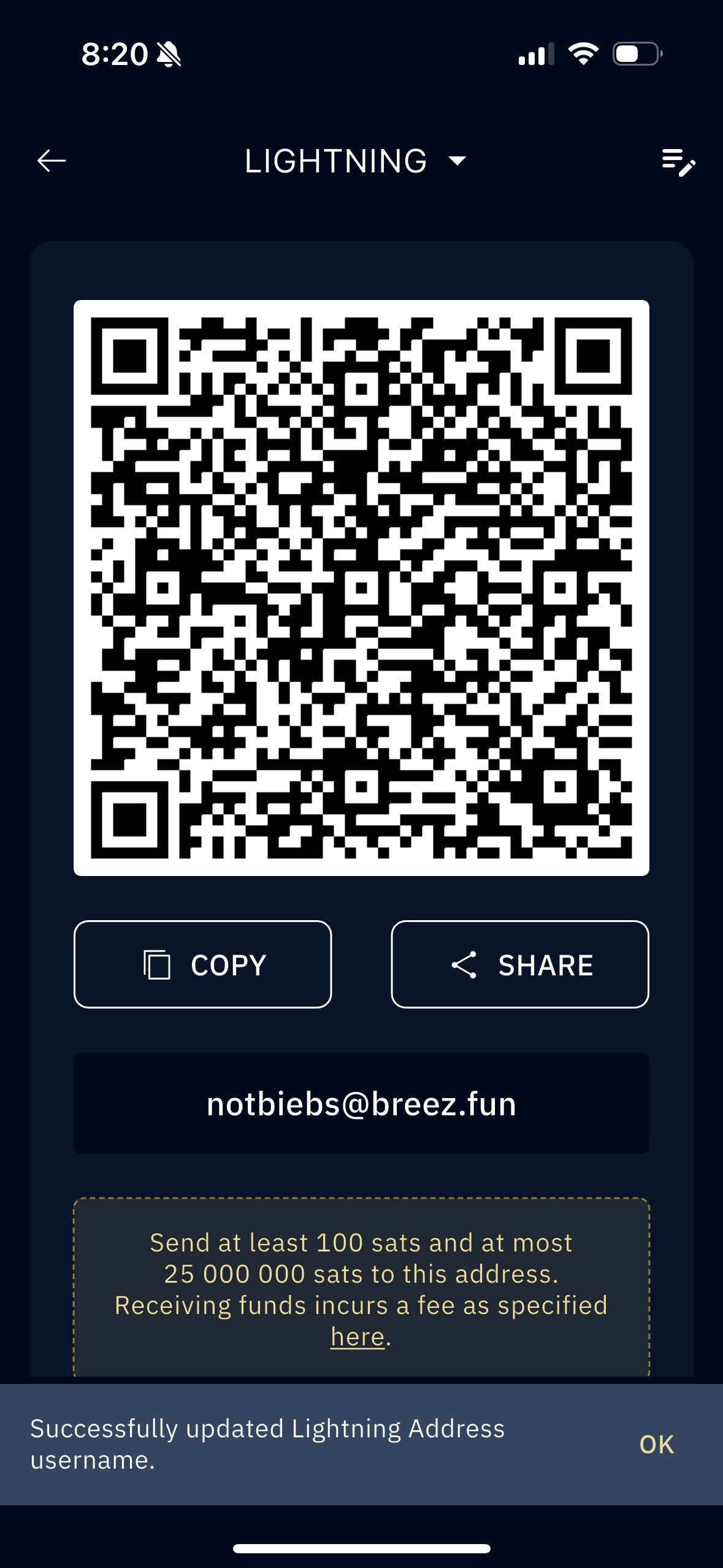Dismiss the snackbar with OK
The image size is (723, 1568).
tap(656, 1445)
